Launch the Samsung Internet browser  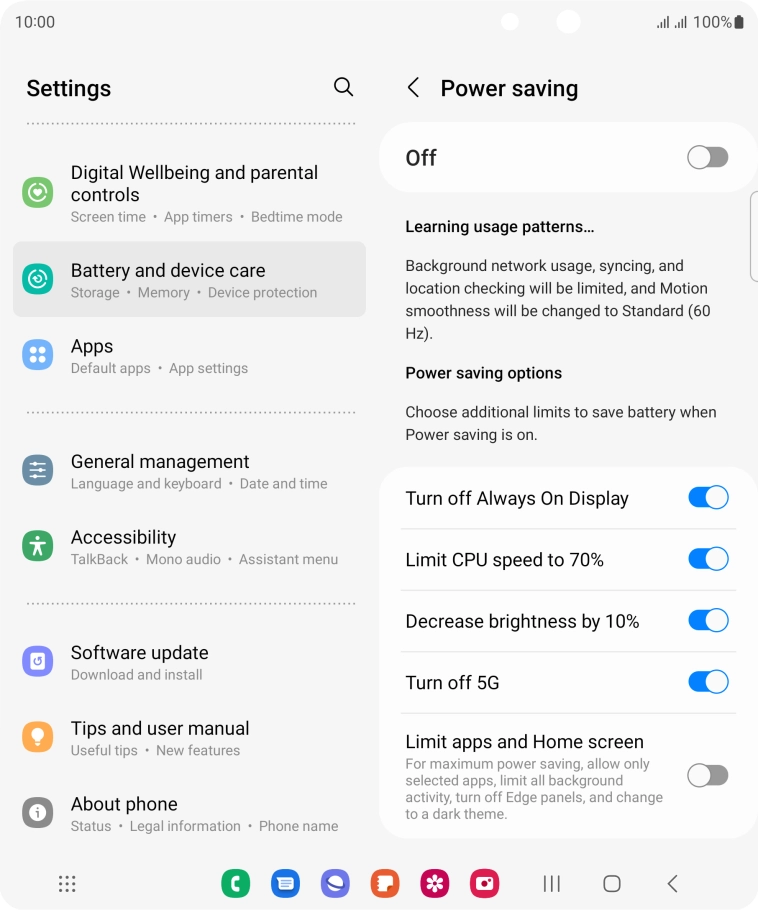335,884
